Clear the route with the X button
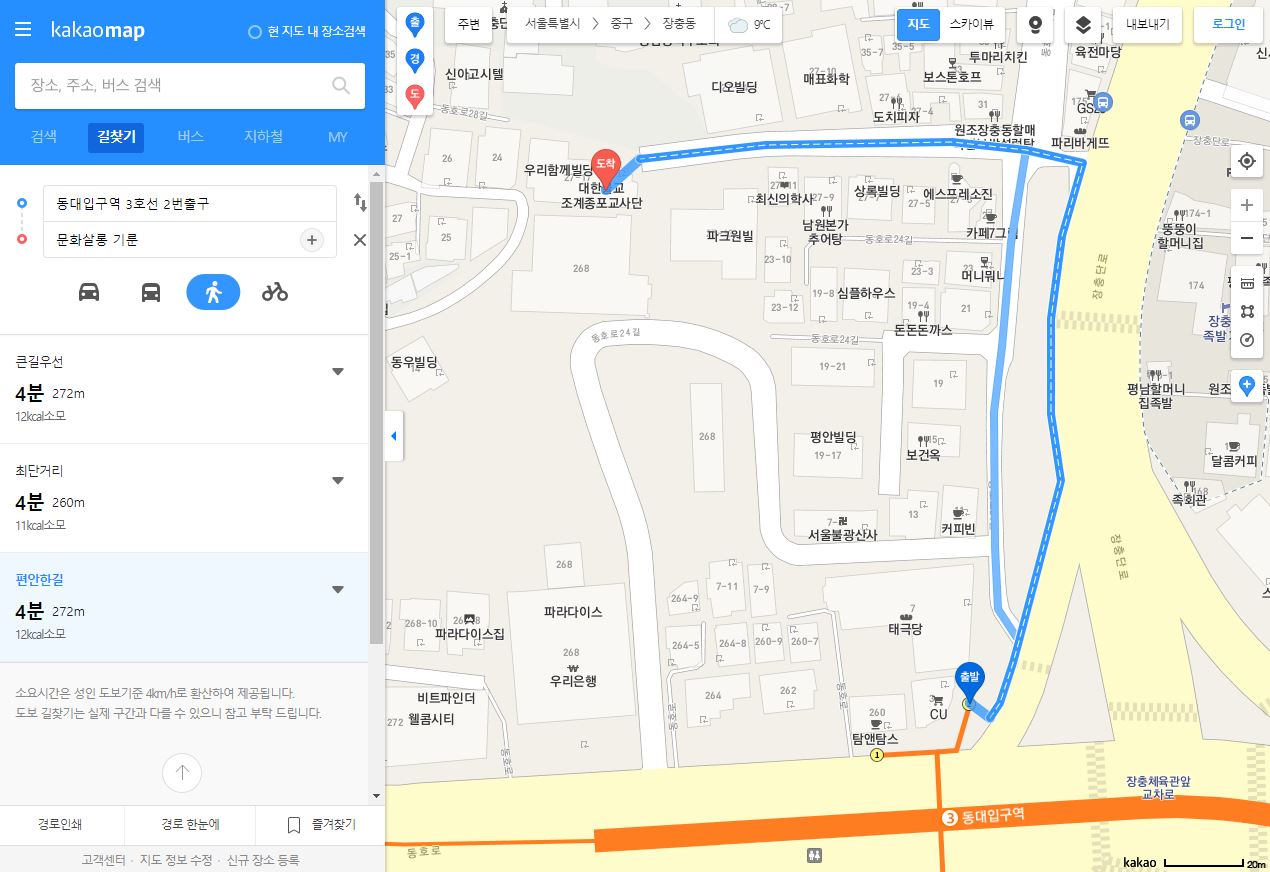Image resolution: width=1270 pixels, height=872 pixels. pyautogui.click(x=360, y=240)
